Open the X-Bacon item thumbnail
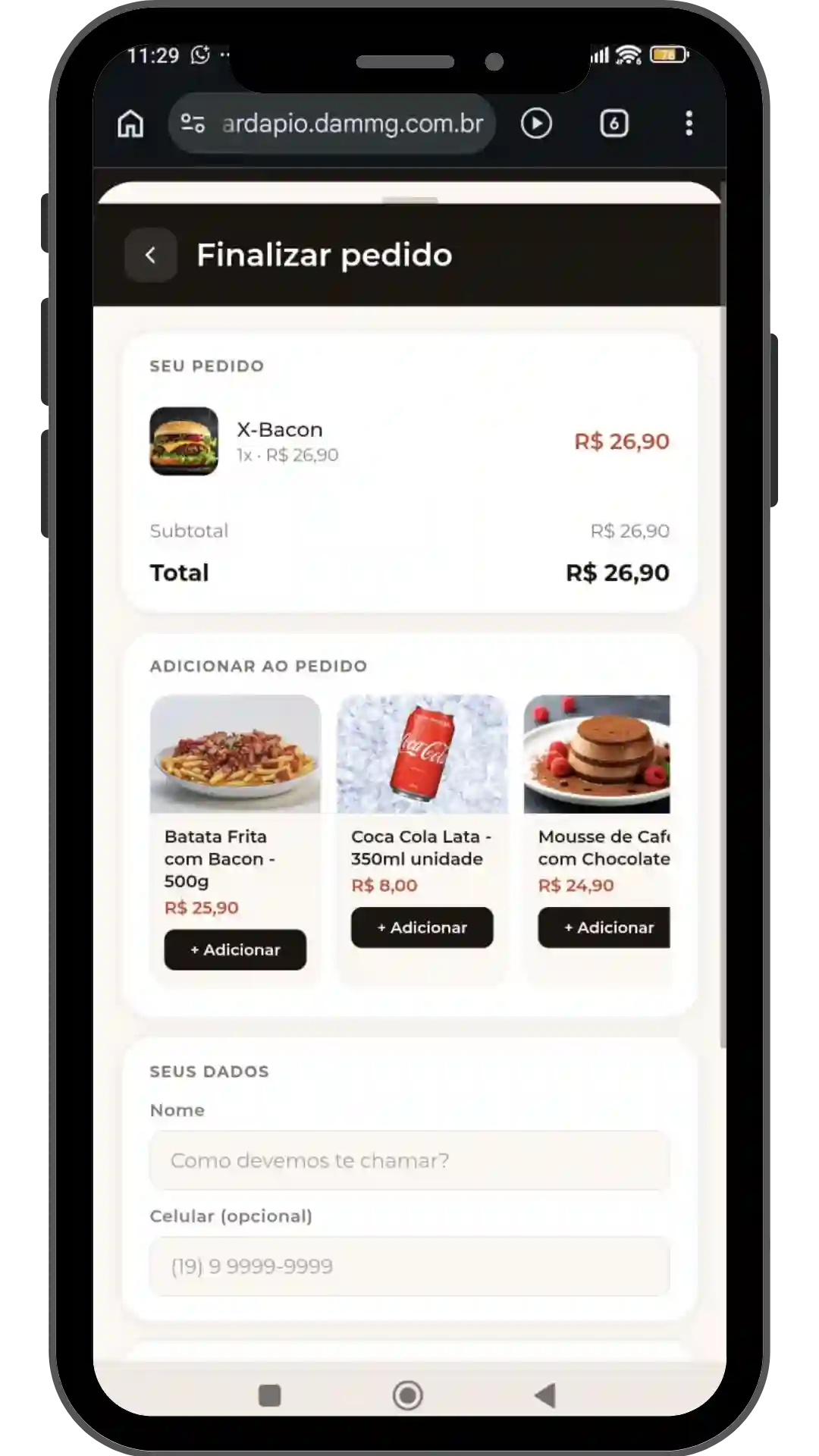 click(x=184, y=441)
